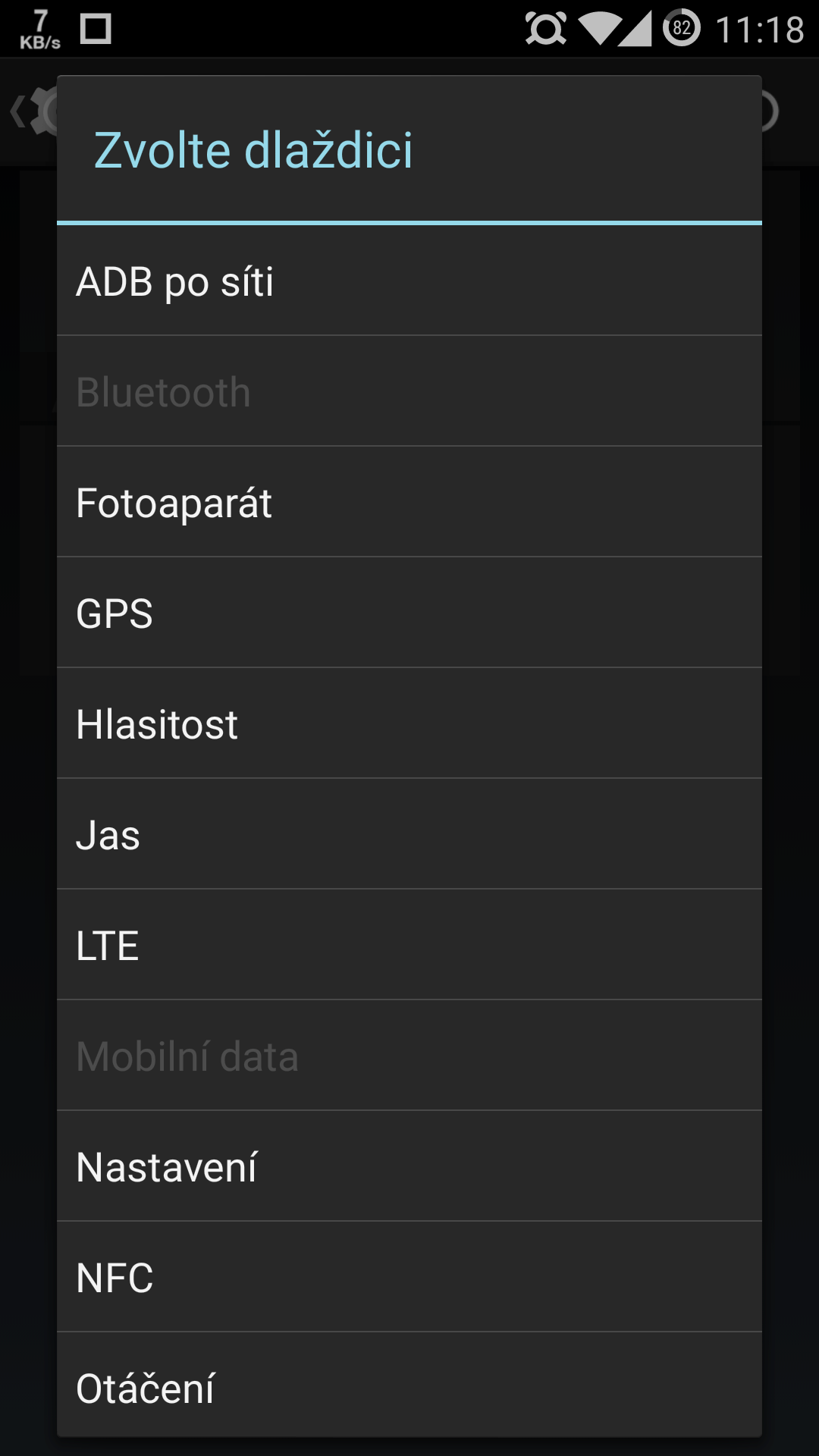Select the ADB po síti tile

point(409,281)
